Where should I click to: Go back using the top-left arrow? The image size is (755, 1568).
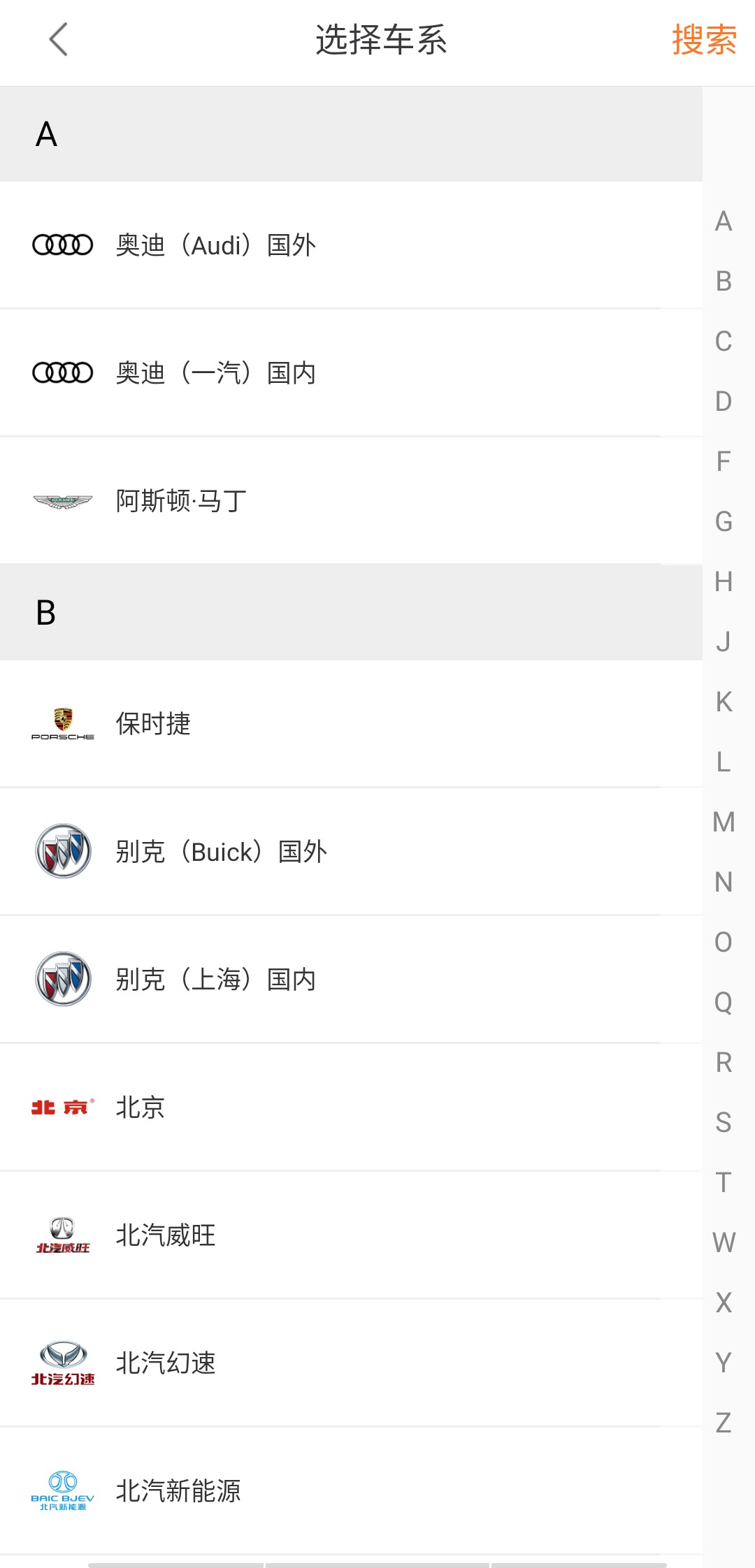(x=59, y=39)
